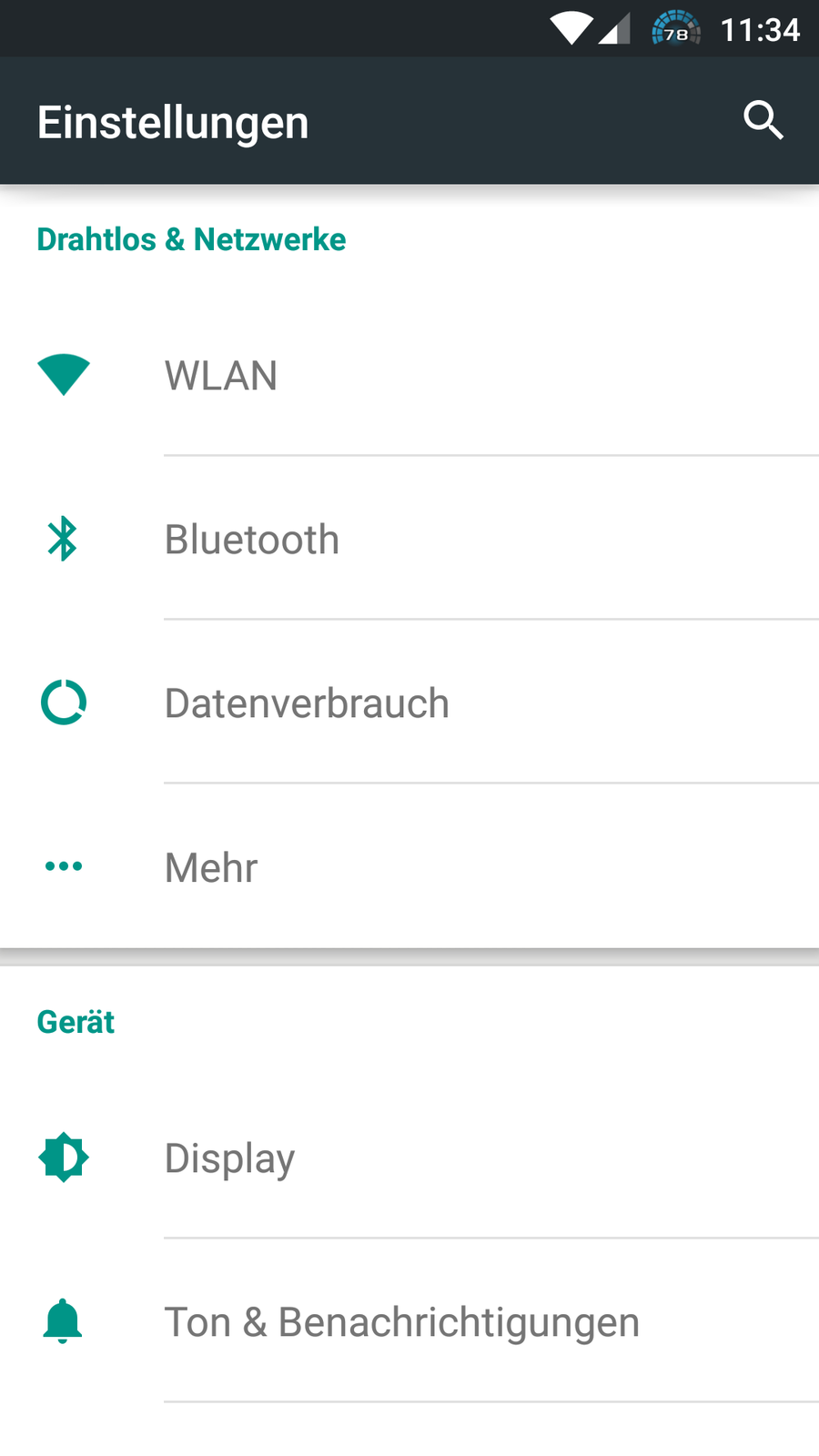Open Bluetooth settings

252,540
